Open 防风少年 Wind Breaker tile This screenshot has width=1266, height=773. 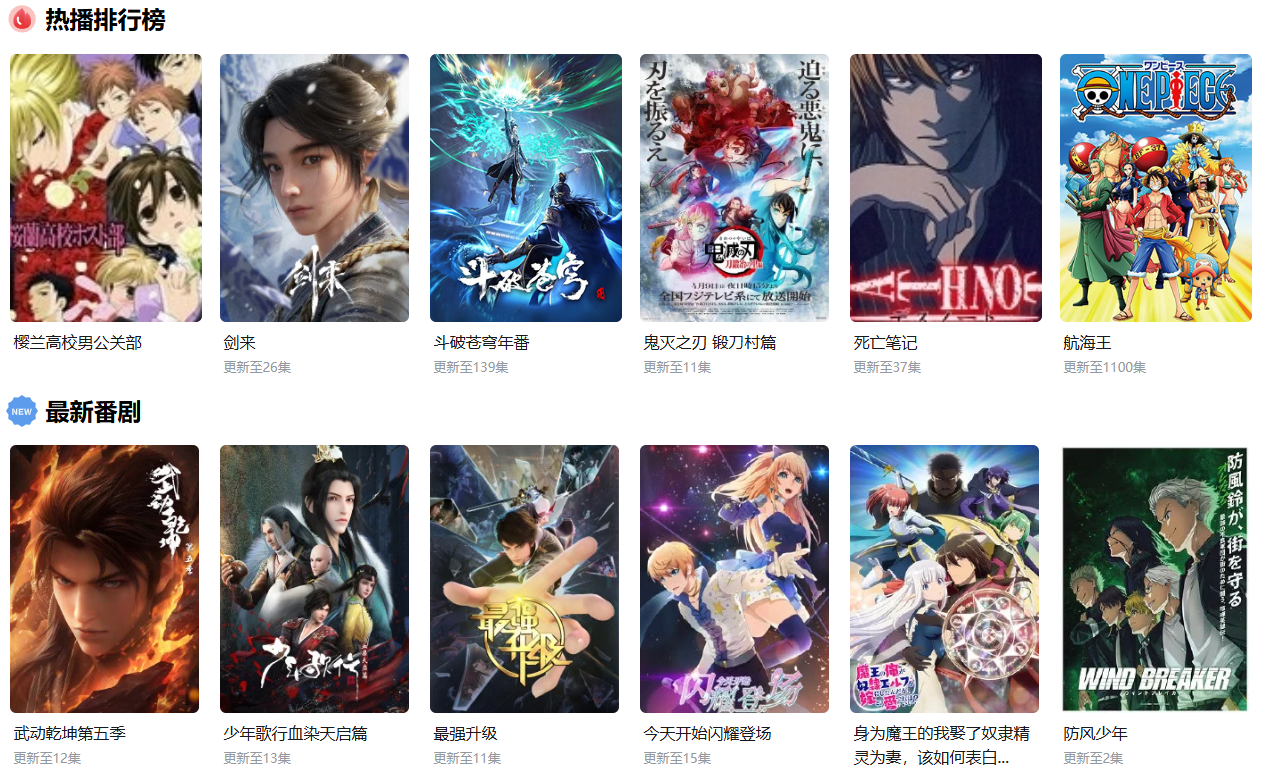click(1154, 578)
